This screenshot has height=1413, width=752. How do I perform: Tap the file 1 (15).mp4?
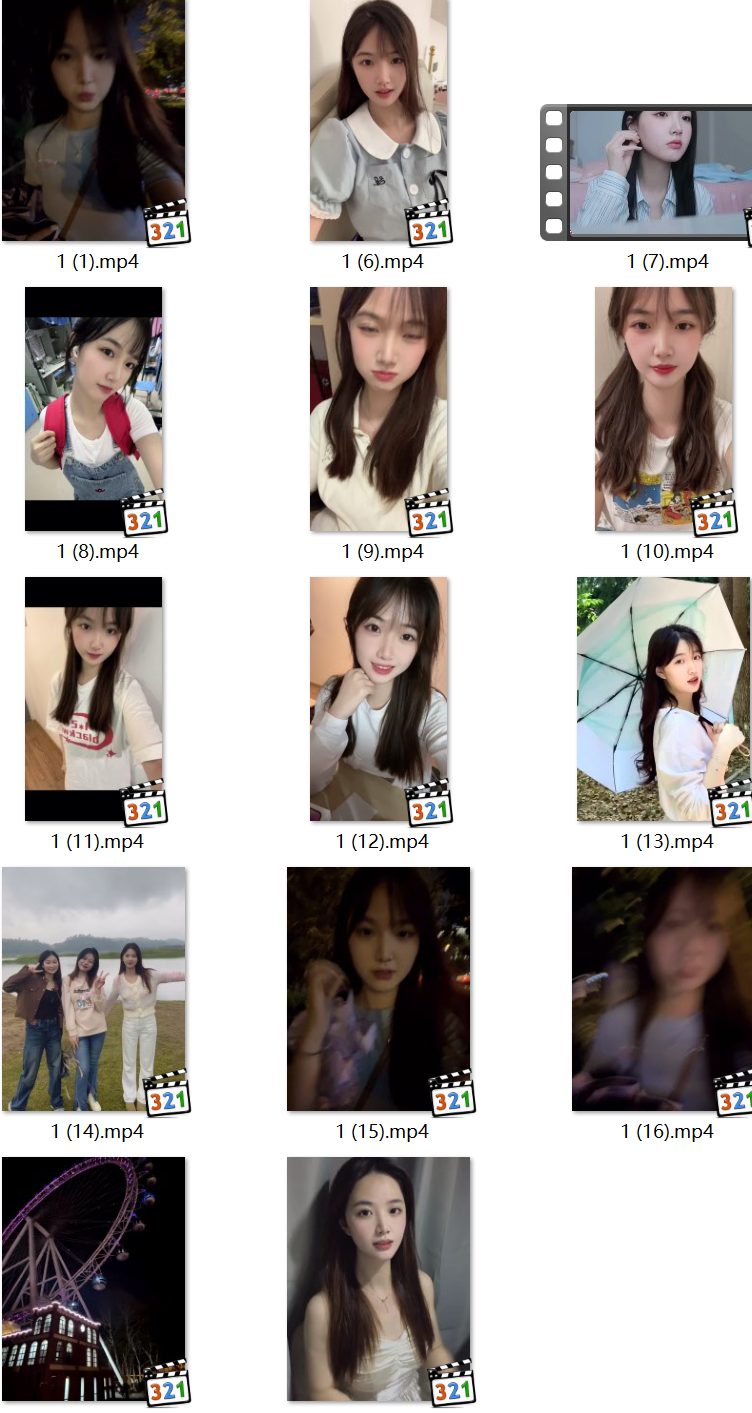[x=379, y=988]
